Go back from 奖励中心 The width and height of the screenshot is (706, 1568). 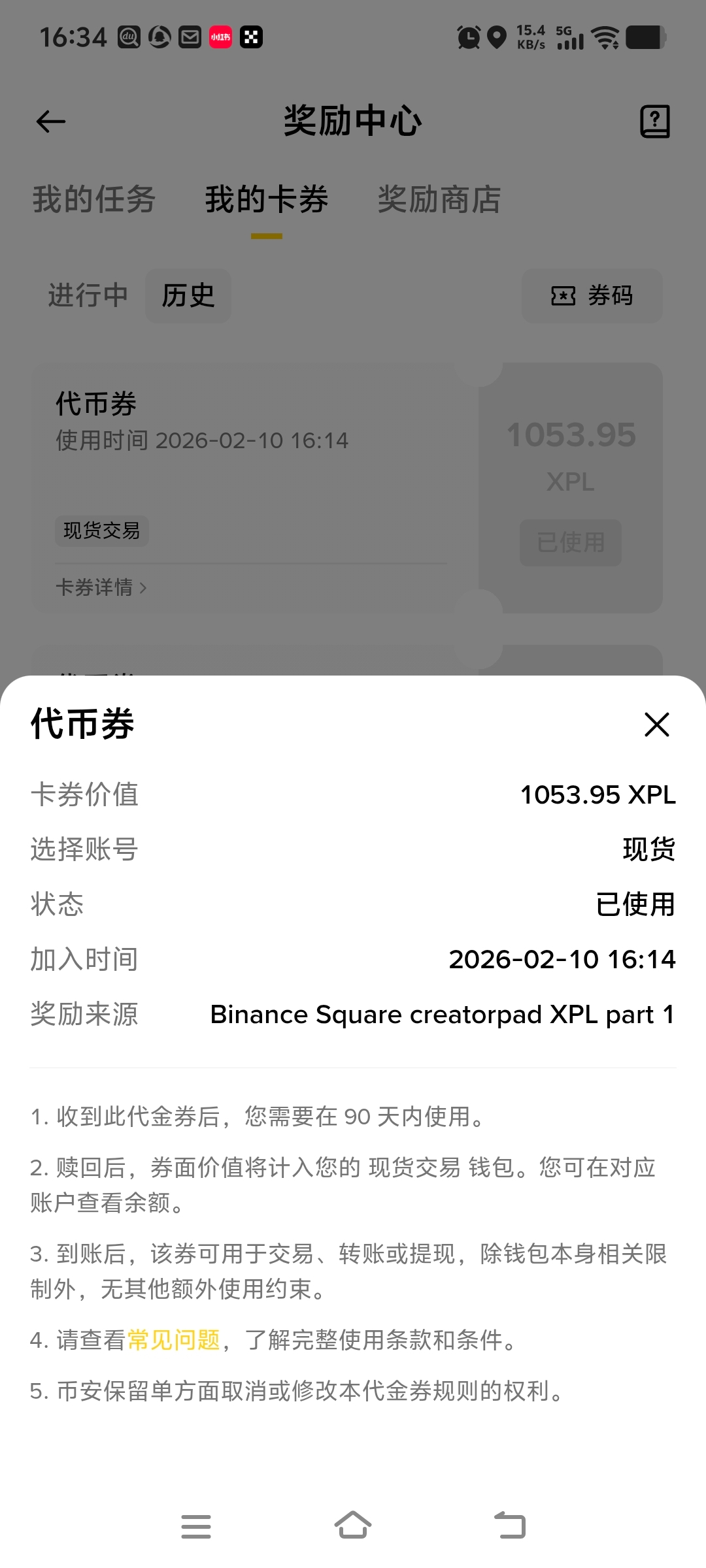[x=51, y=122]
